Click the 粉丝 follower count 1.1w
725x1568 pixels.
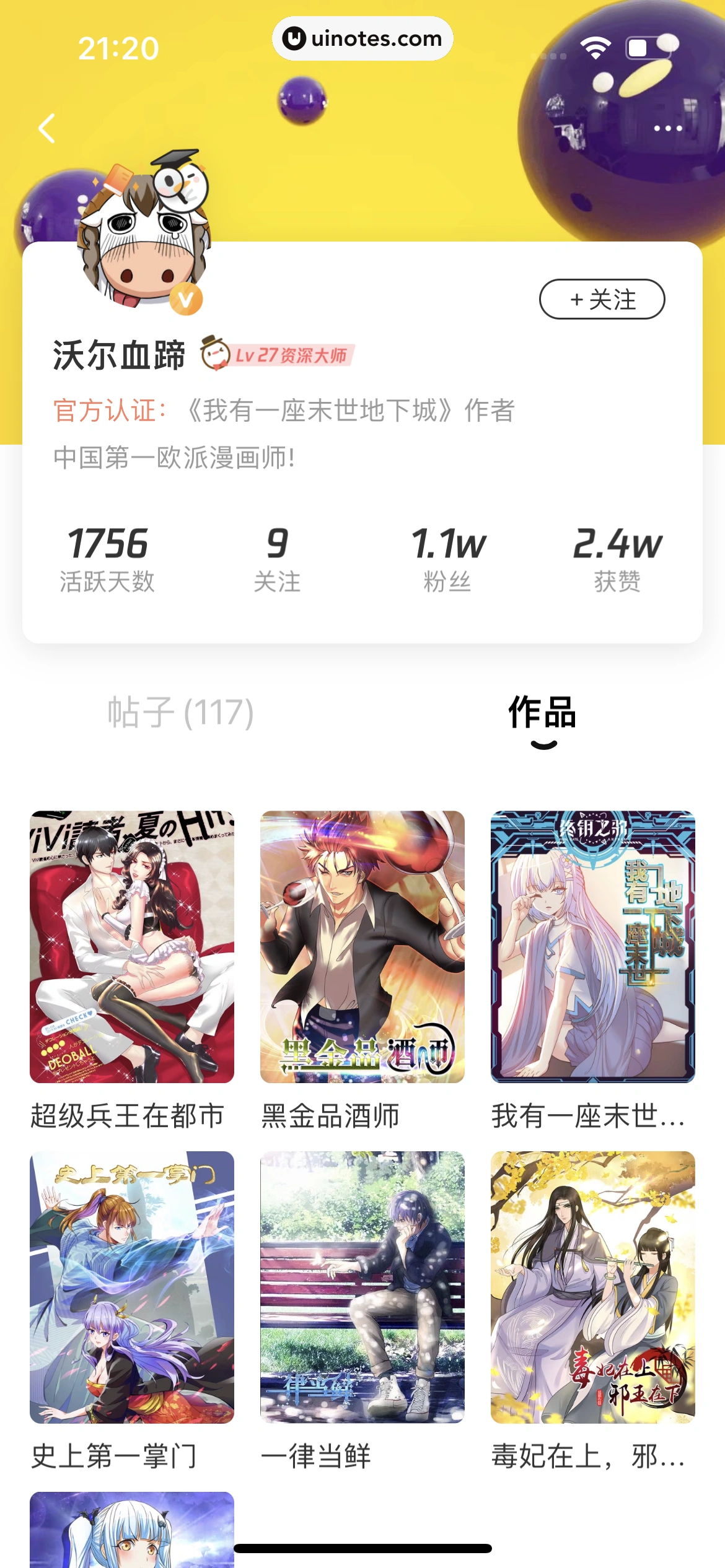[x=447, y=557]
